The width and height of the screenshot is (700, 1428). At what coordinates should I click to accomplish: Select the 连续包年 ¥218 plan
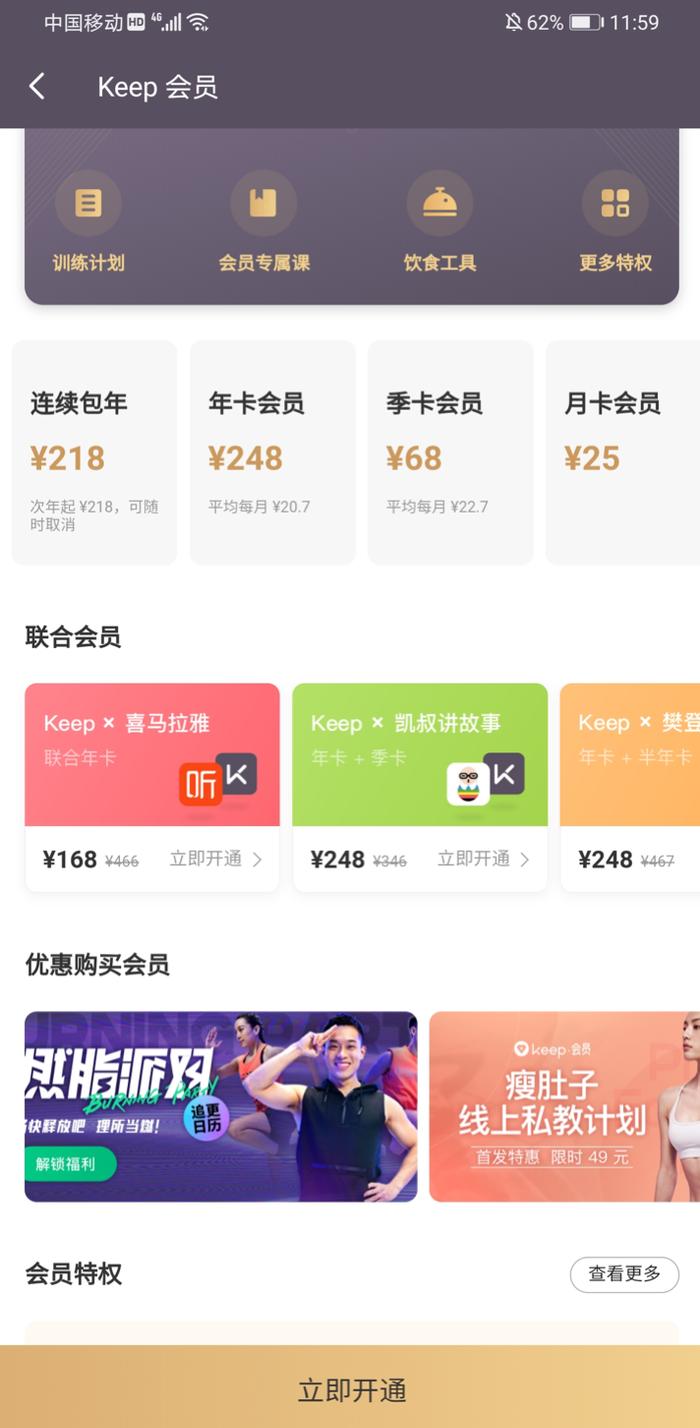[94, 453]
